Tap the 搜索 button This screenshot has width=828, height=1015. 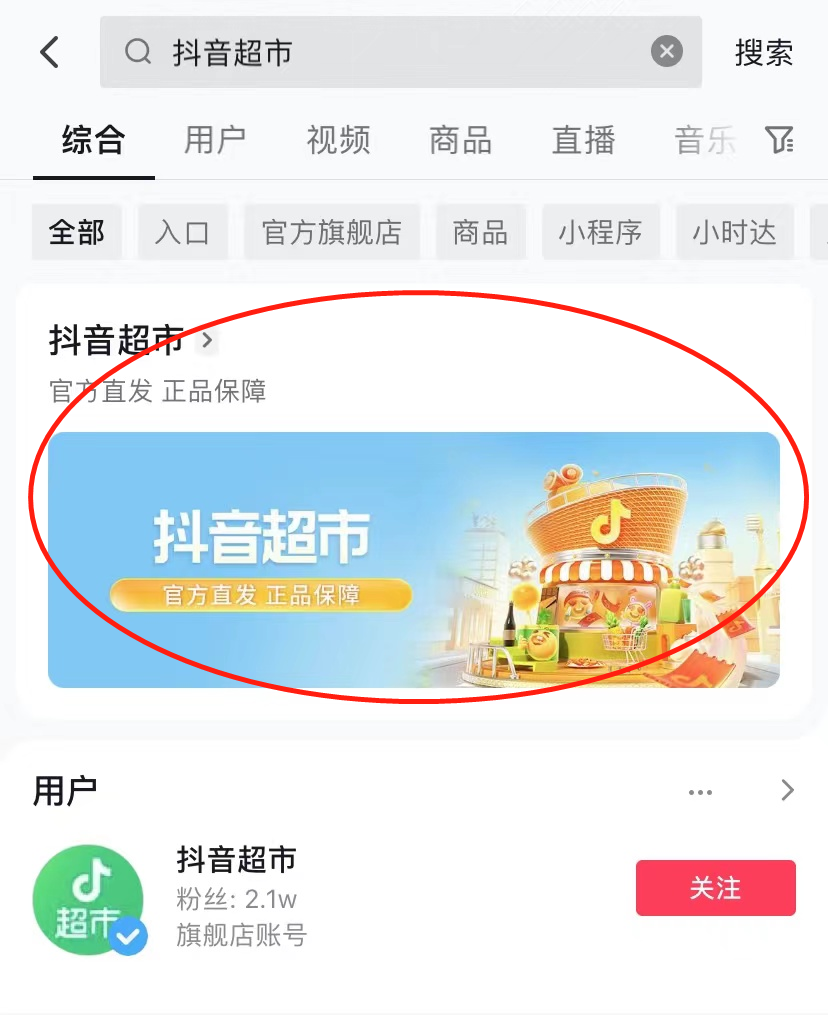tap(764, 52)
